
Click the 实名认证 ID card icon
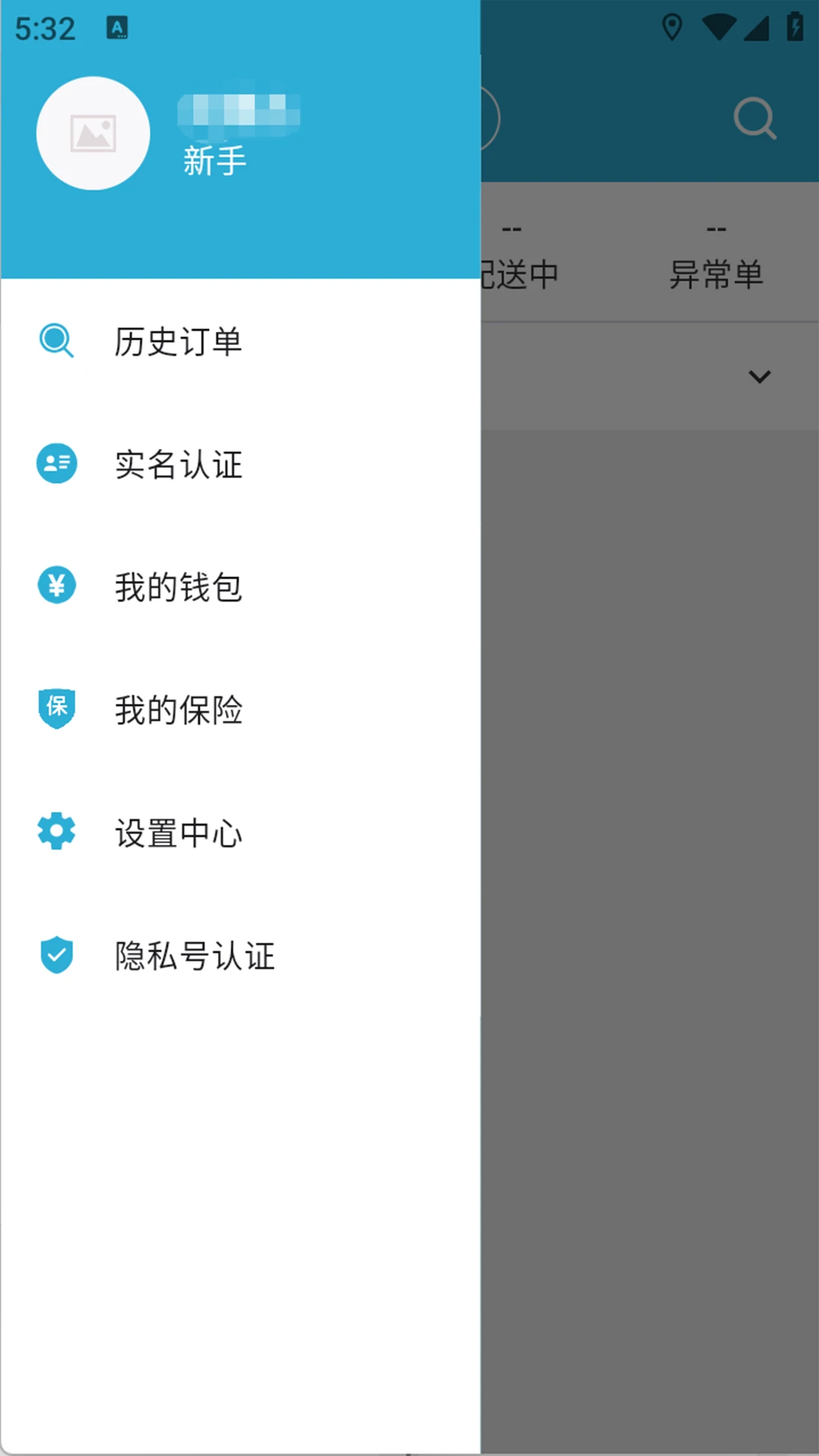tap(55, 463)
